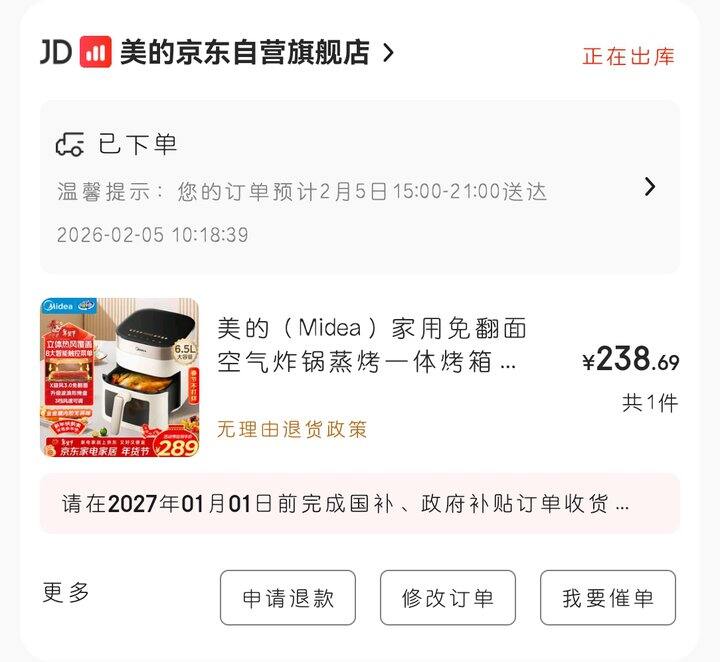
Task: Open the Midea air fryer product image
Action: tap(119, 377)
